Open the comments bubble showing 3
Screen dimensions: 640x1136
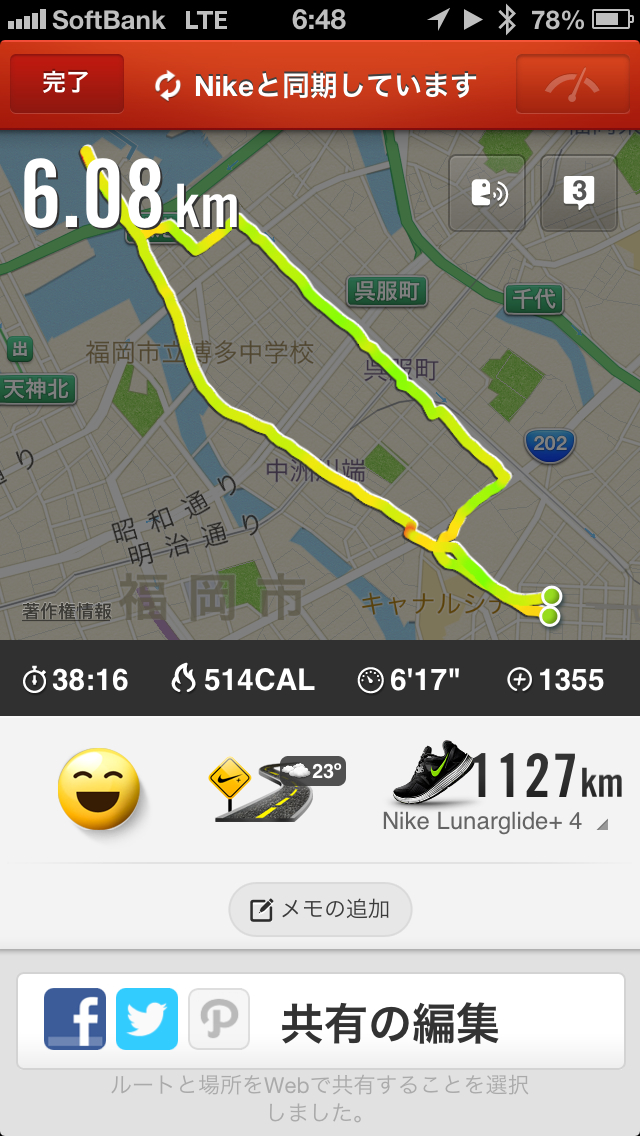[579, 193]
